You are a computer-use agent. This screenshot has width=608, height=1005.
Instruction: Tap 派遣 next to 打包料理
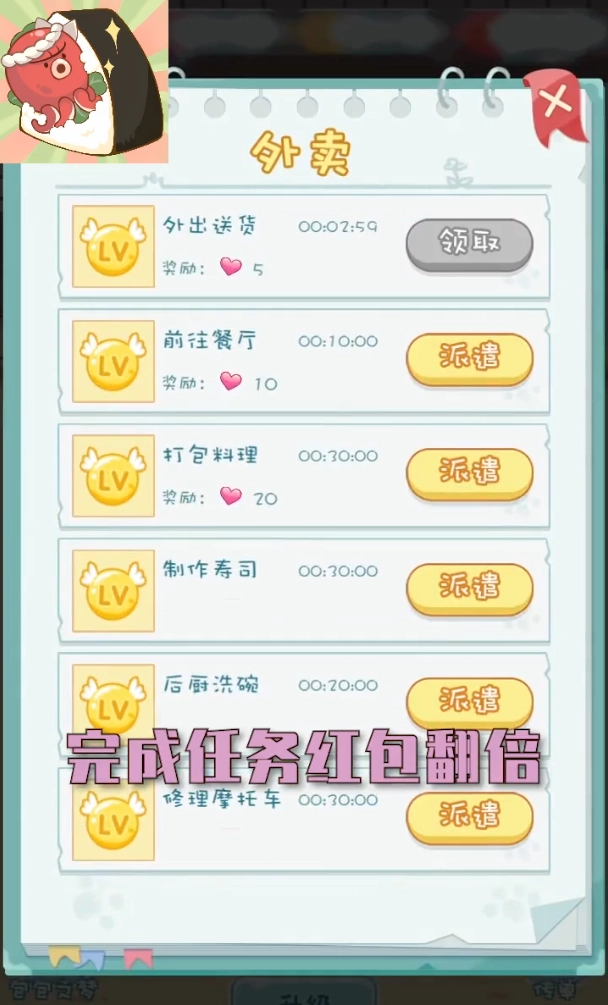tap(469, 472)
